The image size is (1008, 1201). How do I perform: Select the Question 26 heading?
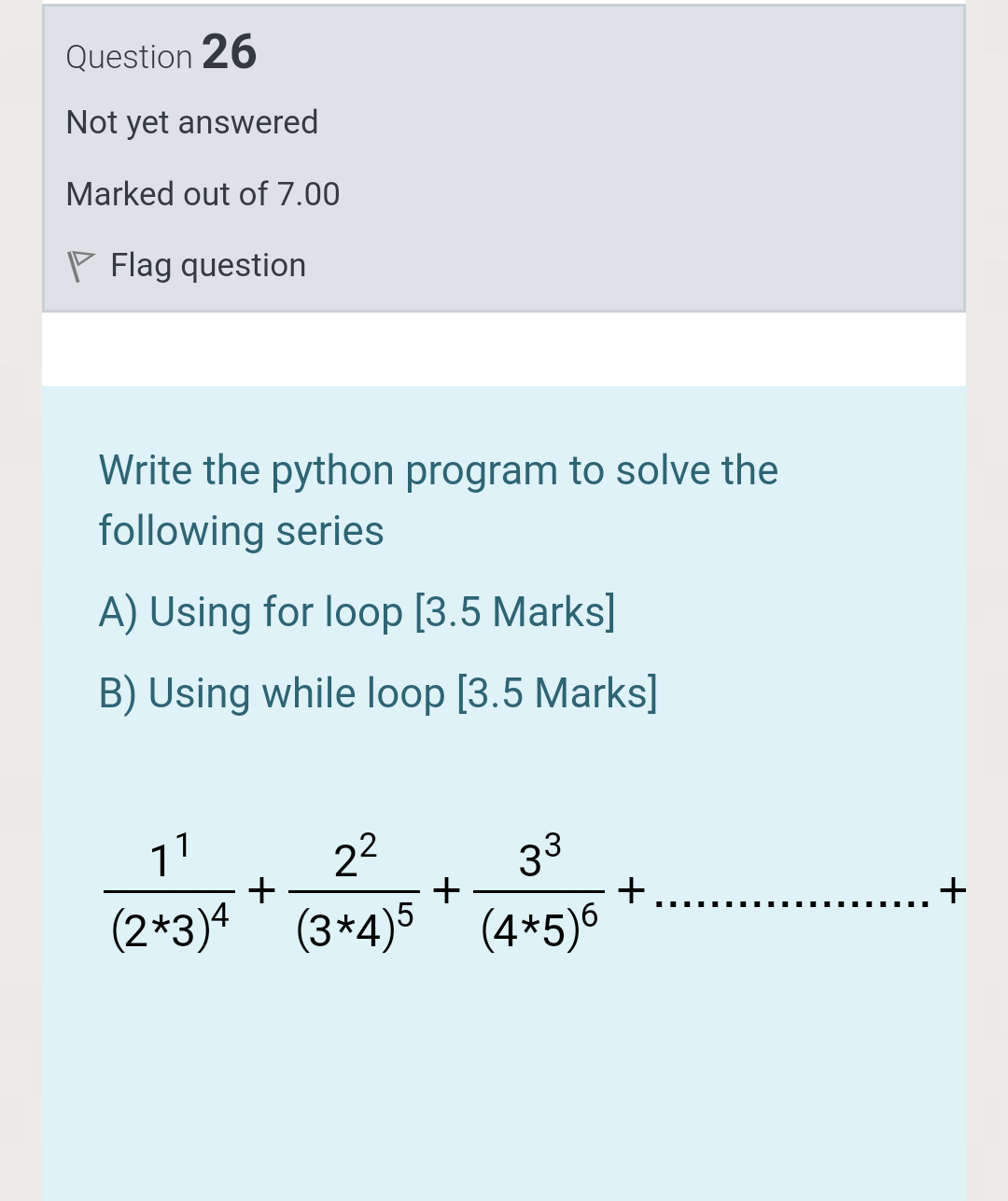pos(161,54)
